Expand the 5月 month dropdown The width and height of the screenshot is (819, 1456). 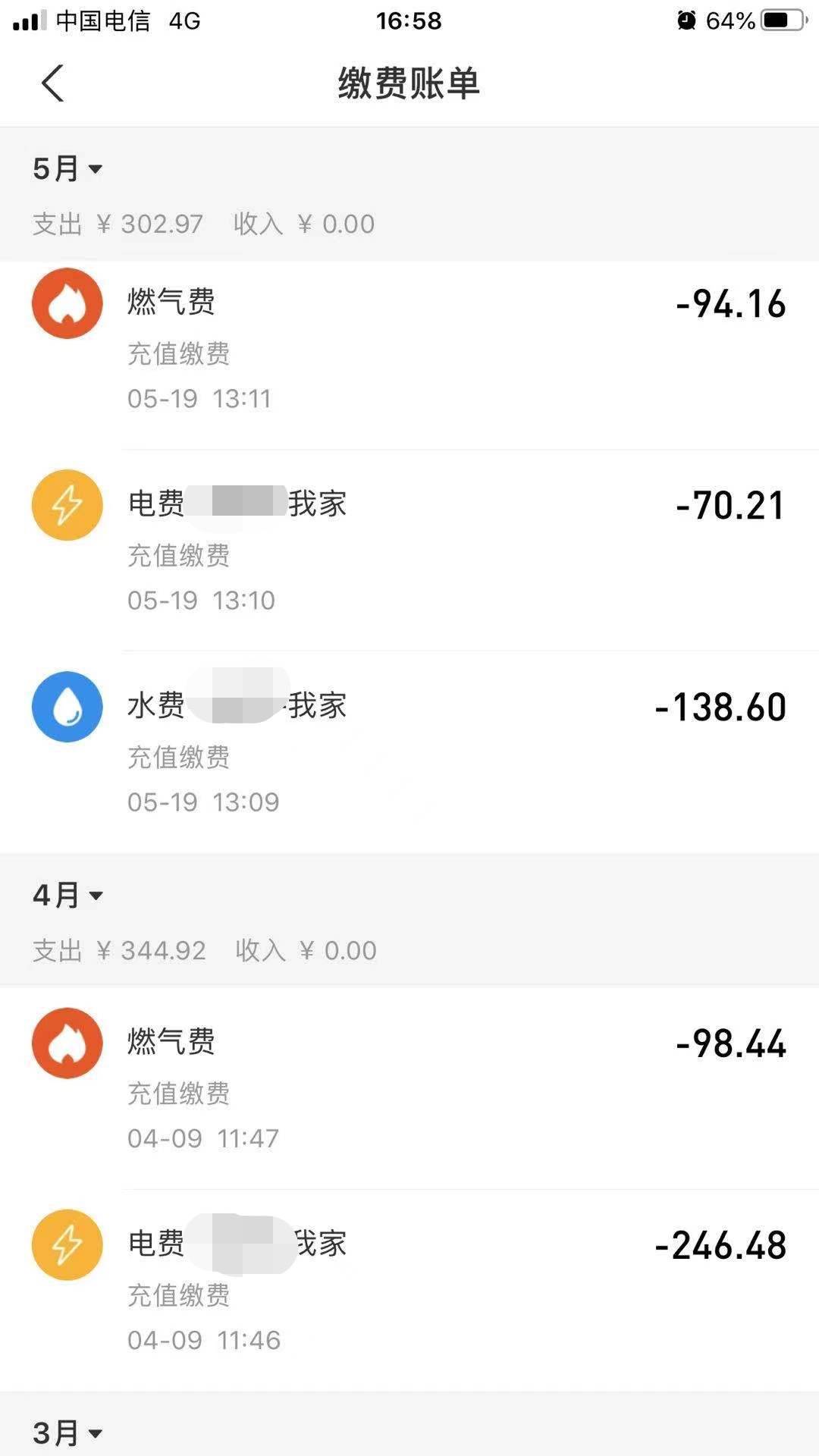click(67, 168)
